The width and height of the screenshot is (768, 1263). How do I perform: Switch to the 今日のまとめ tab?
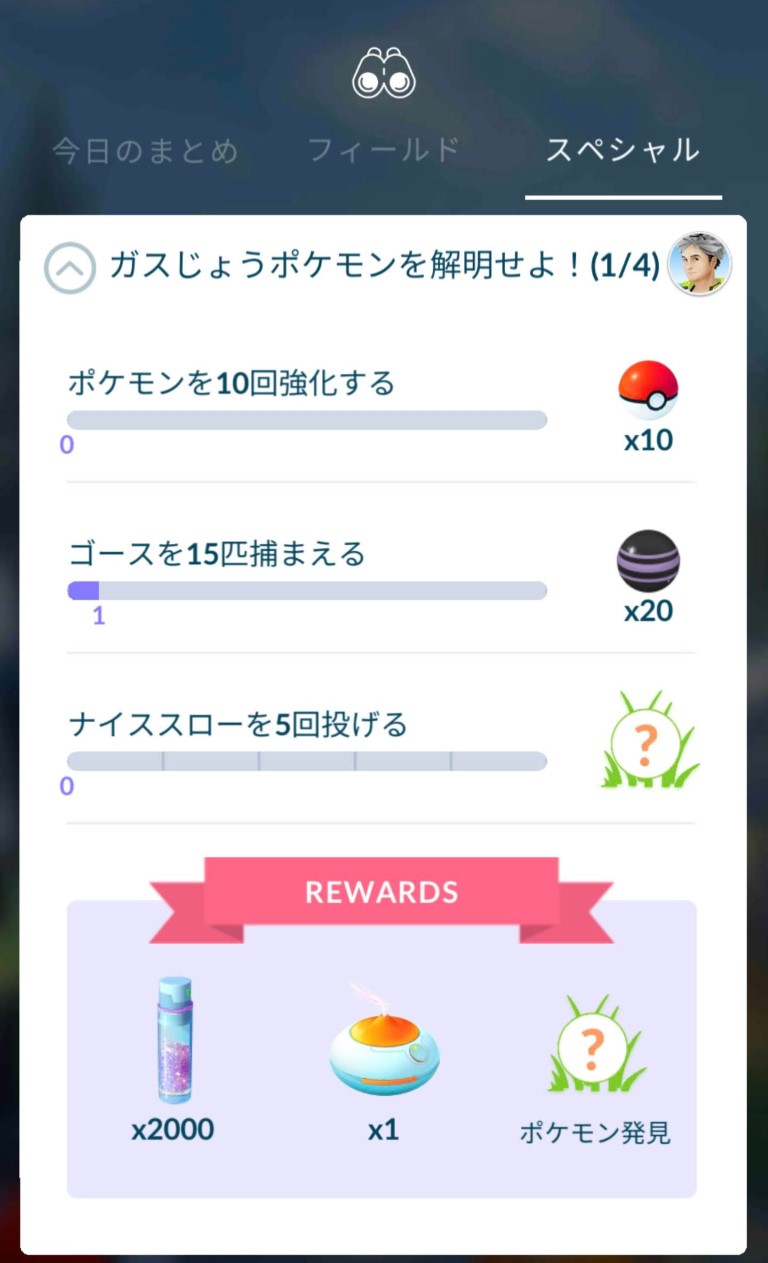[x=145, y=151]
